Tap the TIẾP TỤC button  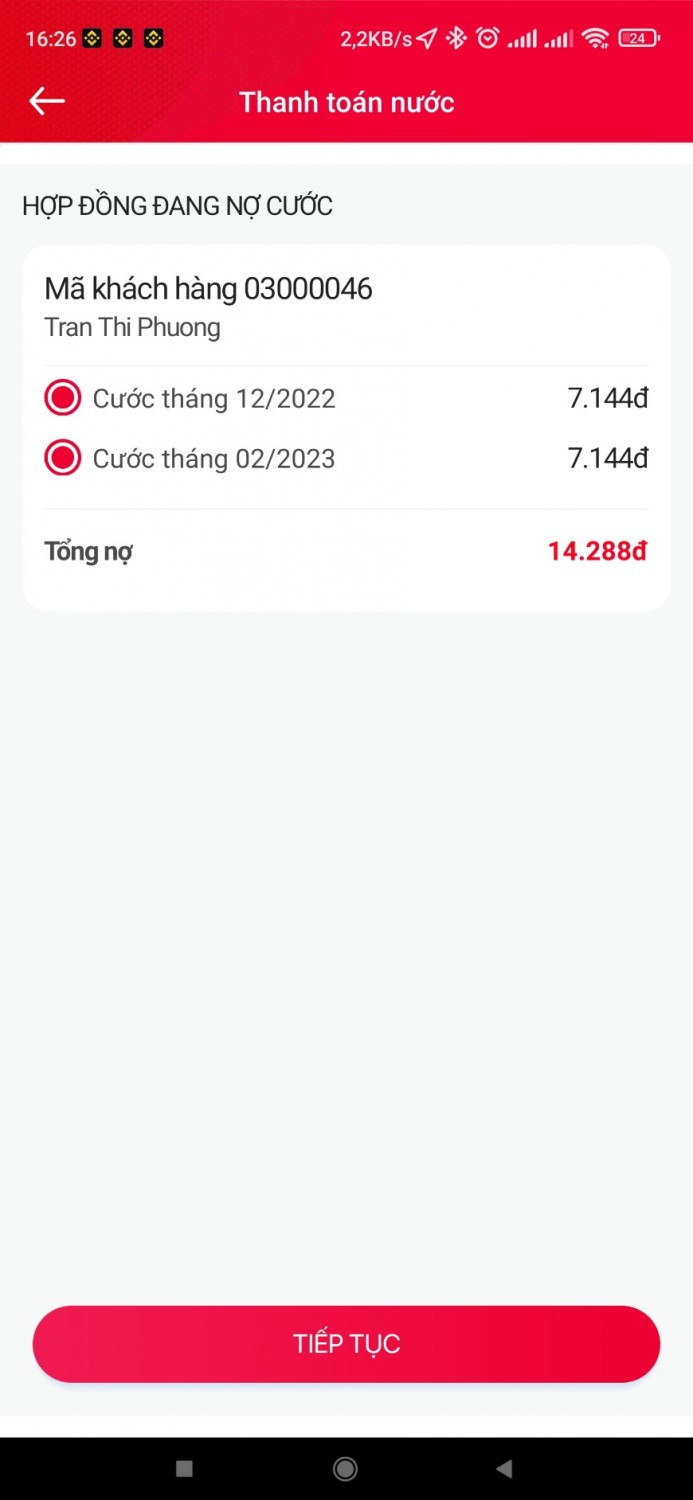click(x=346, y=1343)
